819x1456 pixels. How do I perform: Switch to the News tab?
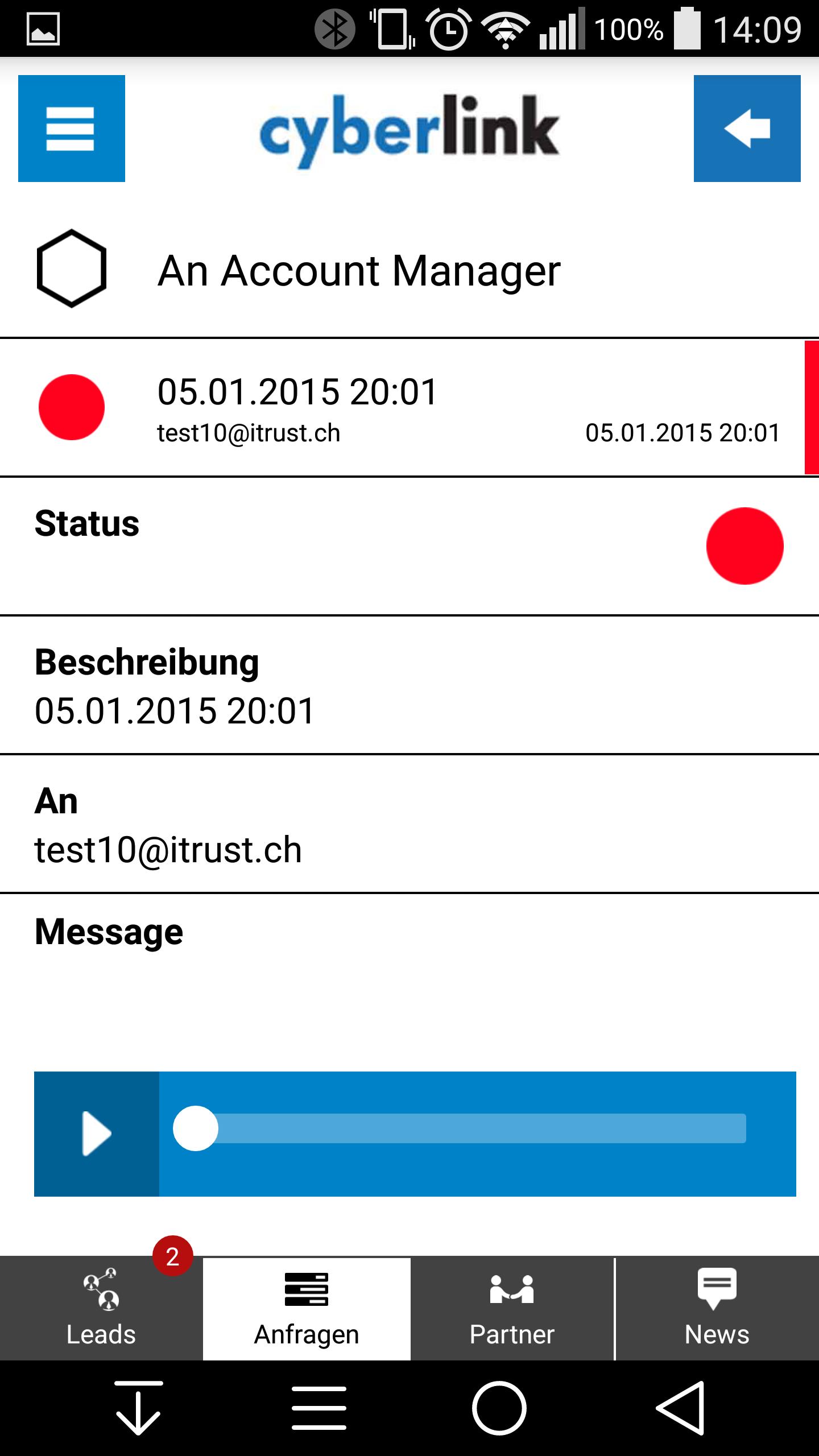click(x=717, y=1309)
